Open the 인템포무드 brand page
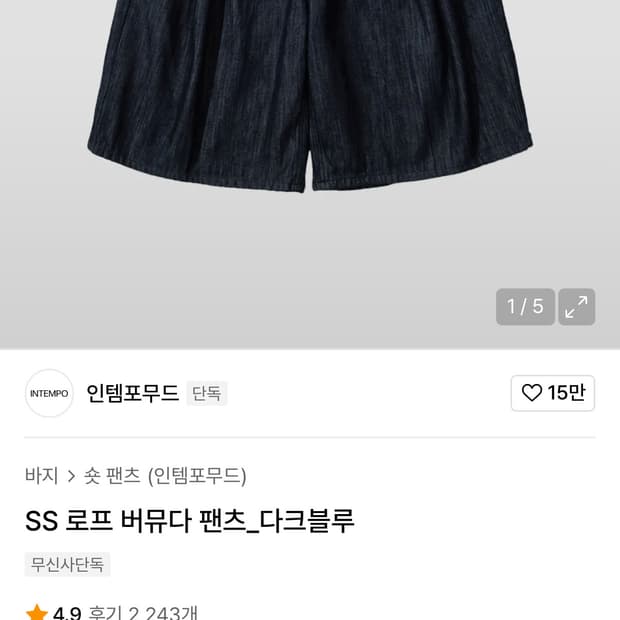620x620 pixels. [x=132, y=393]
